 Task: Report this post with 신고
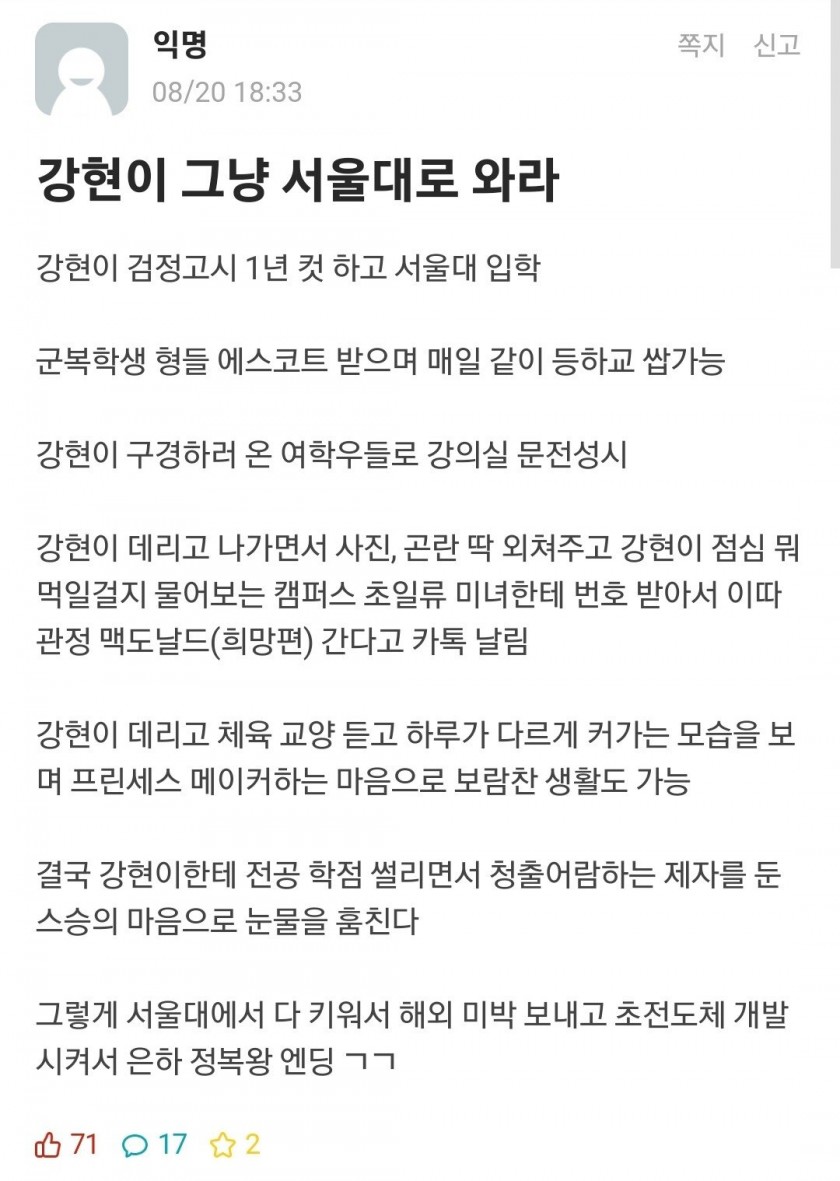(x=777, y=45)
